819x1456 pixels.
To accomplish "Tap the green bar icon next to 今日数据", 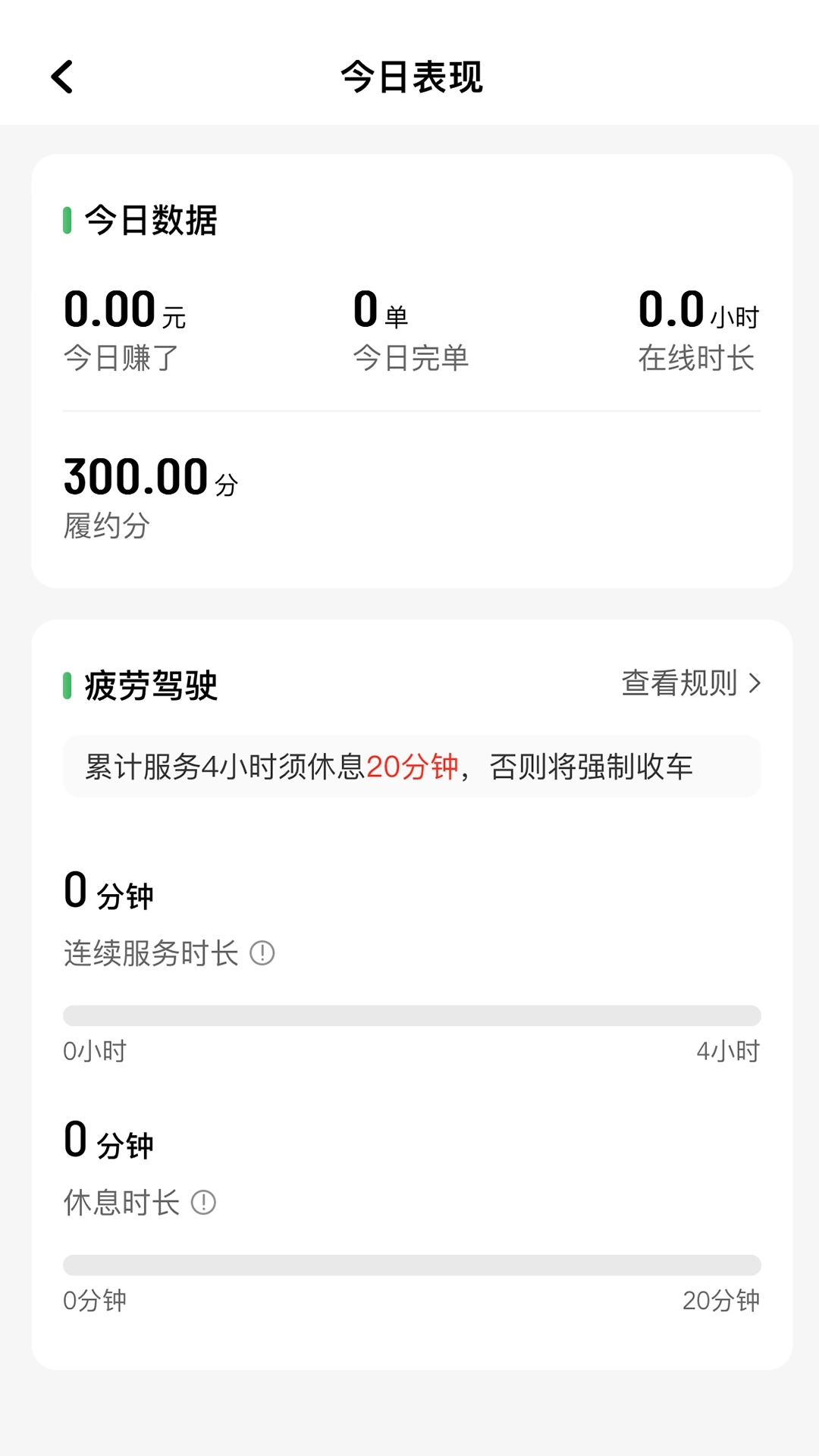I will 67,220.
